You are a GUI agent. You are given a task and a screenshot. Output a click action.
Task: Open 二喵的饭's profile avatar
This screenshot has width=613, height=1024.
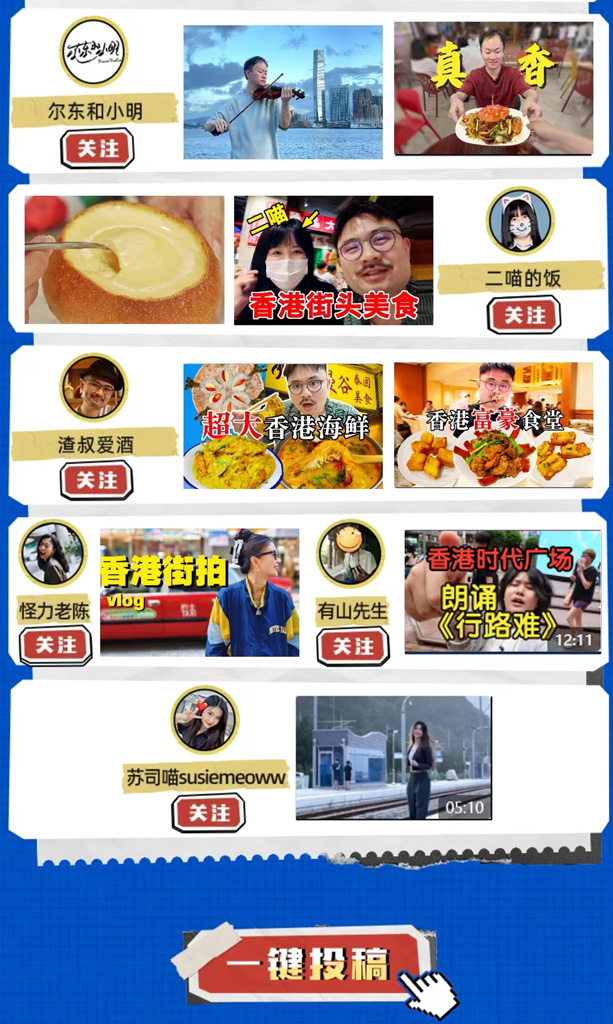[520, 221]
